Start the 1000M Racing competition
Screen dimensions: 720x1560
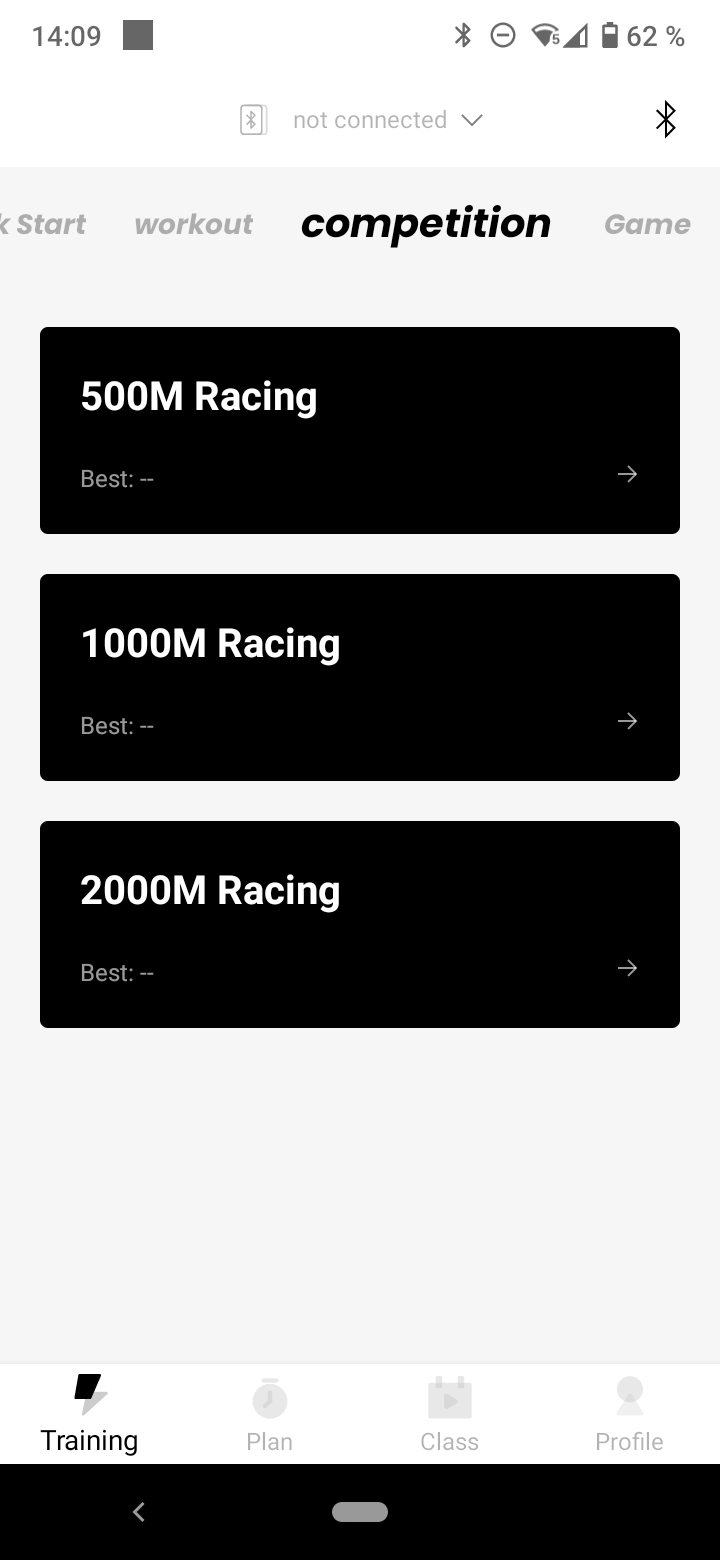tap(360, 677)
